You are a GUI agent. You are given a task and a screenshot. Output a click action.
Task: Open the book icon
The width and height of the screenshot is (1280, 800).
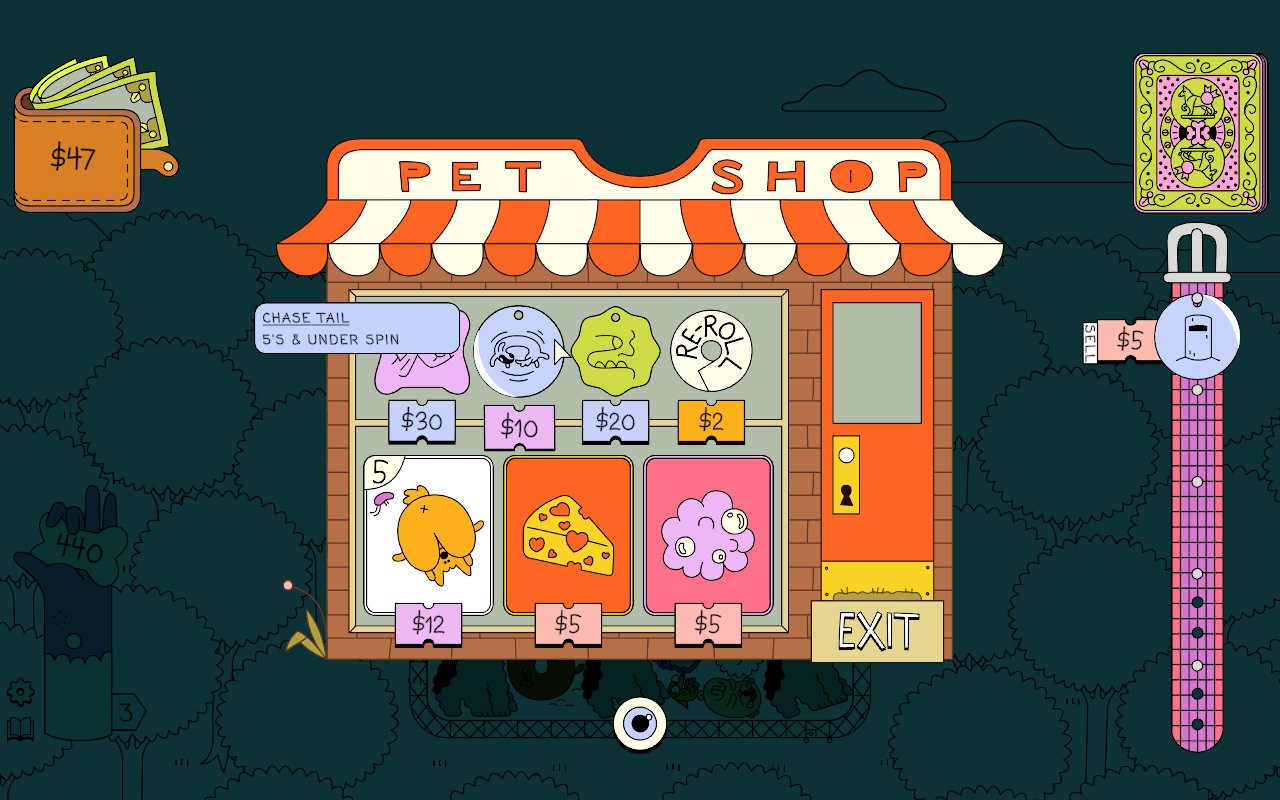click(21, 729)
